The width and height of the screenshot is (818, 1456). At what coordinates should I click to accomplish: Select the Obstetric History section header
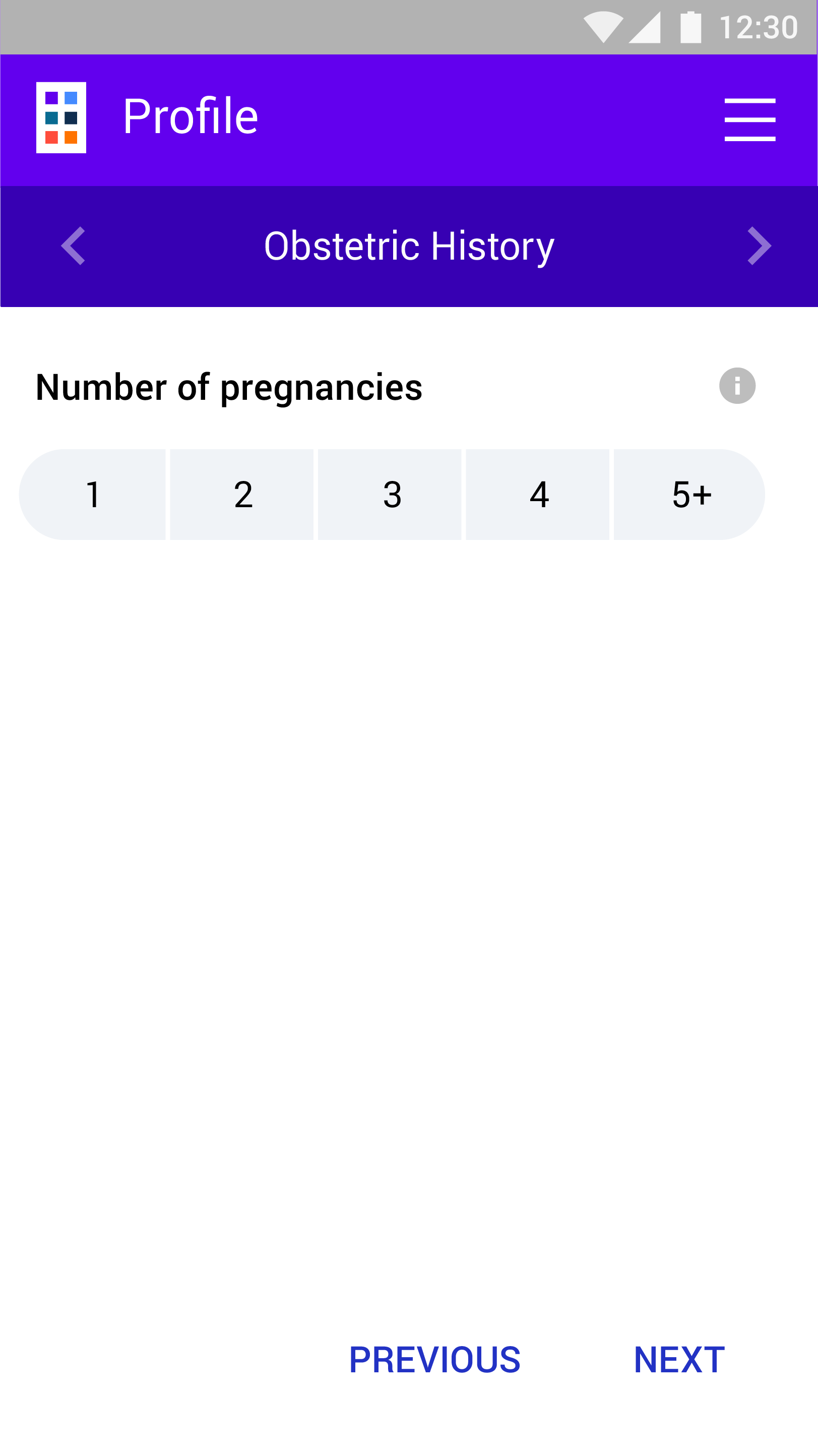[408, 246]
